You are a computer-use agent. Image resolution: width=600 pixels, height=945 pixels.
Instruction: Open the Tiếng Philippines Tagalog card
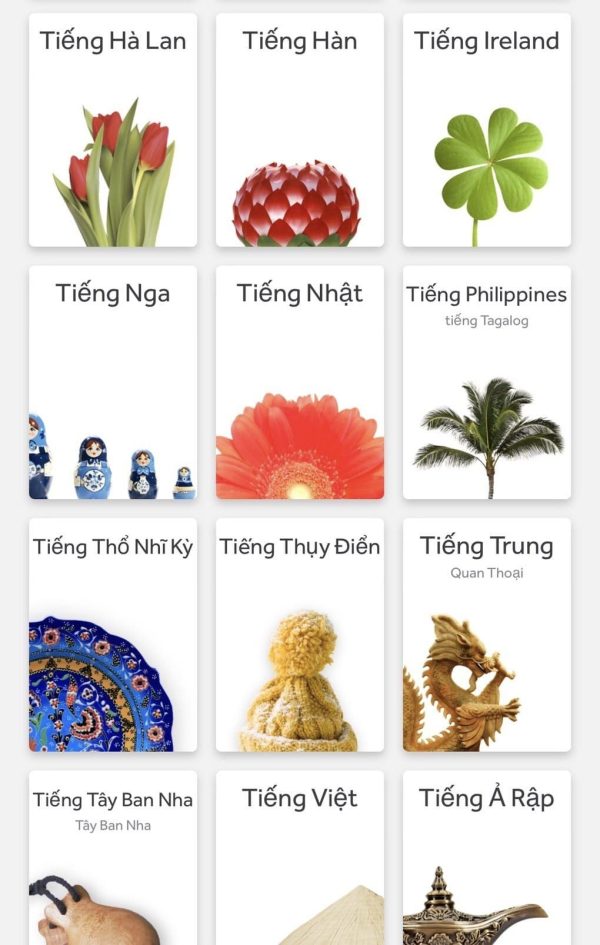(x=487, y=382)
